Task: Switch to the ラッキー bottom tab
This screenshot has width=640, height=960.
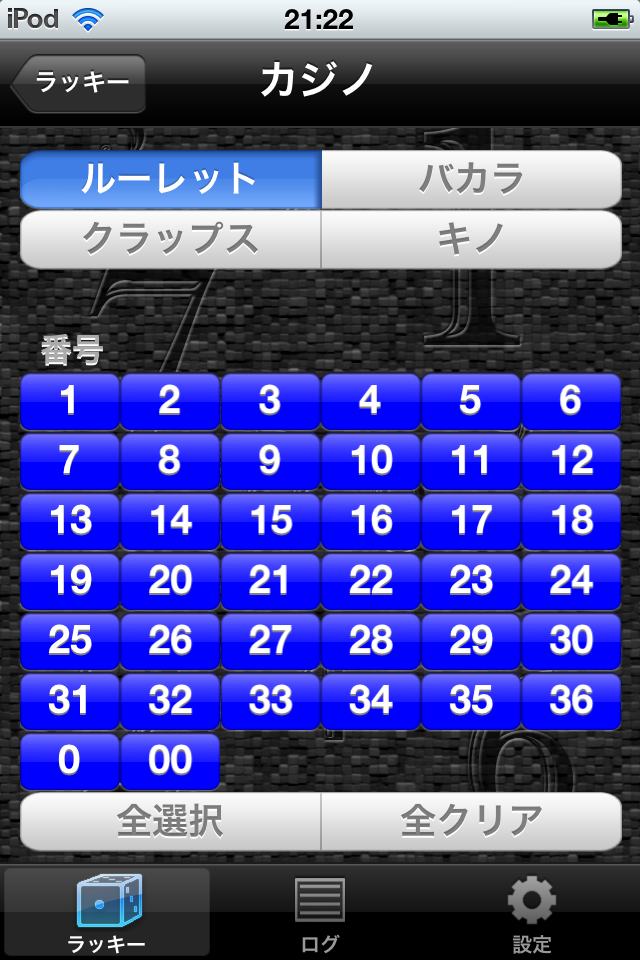Action: [x=107, y=912]
